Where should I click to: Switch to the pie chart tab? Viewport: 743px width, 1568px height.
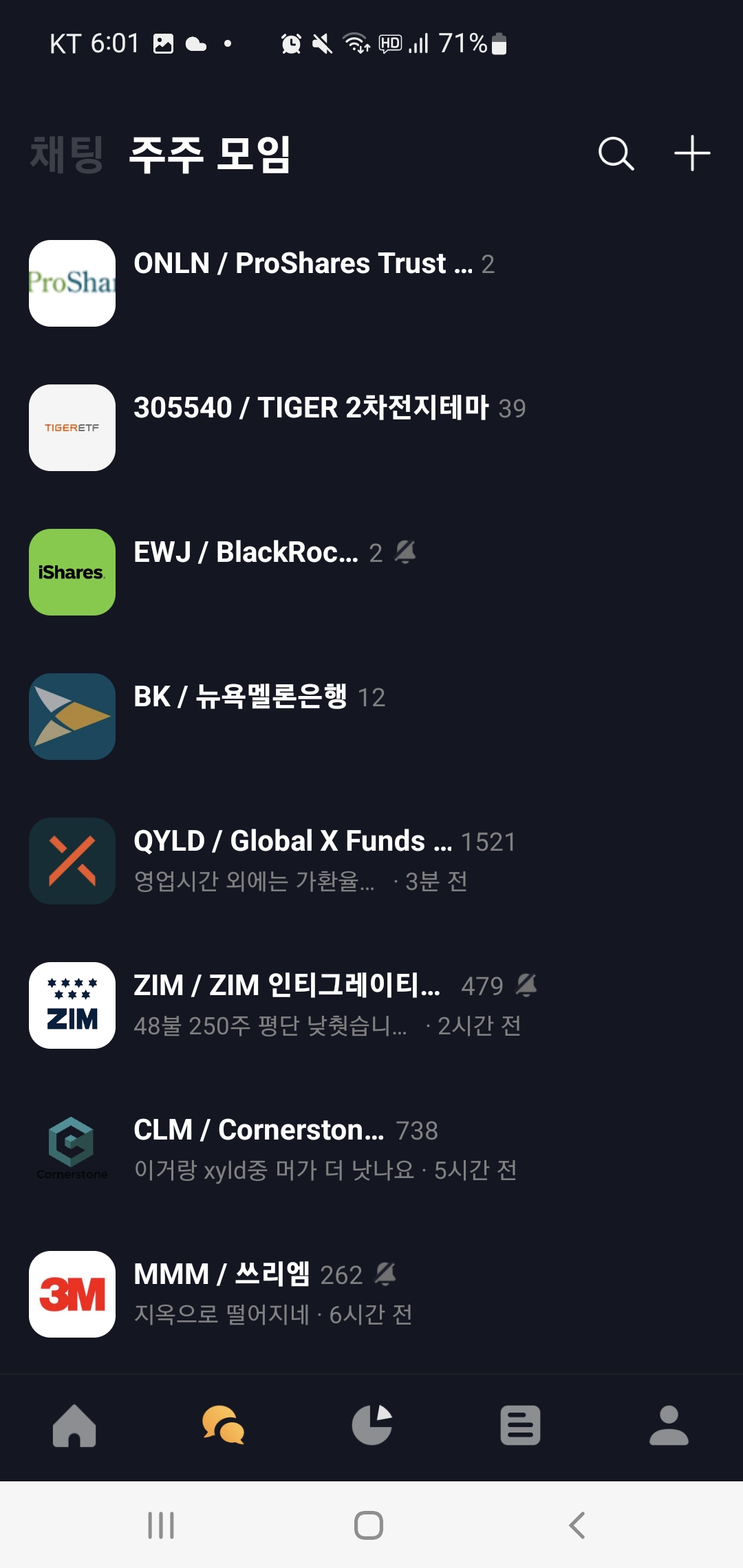point(371,1425)
